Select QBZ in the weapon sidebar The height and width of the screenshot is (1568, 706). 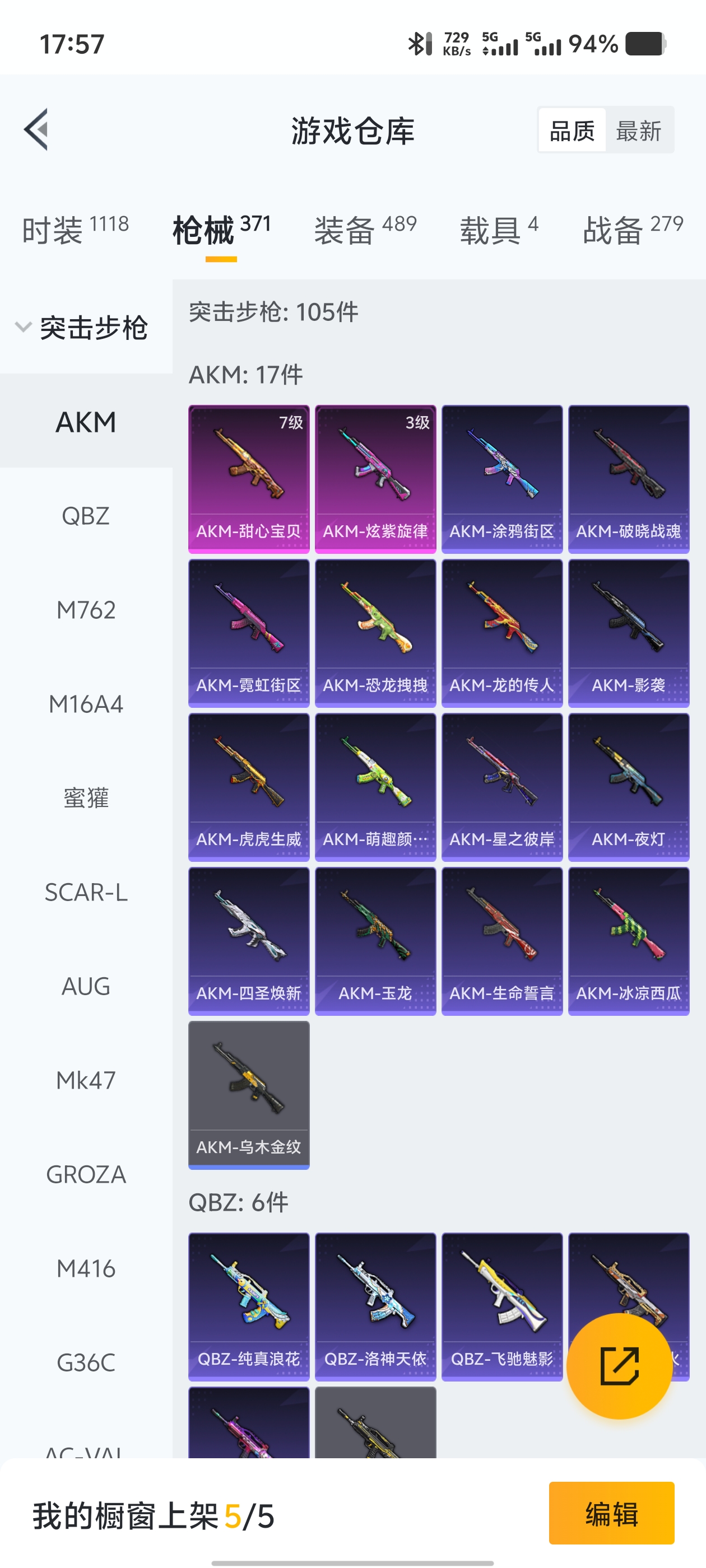tap(86, 516)
